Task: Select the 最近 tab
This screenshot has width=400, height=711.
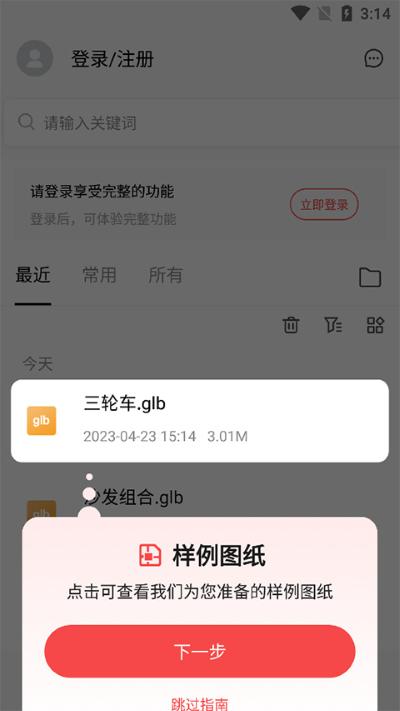Action: tap(33, 275)
